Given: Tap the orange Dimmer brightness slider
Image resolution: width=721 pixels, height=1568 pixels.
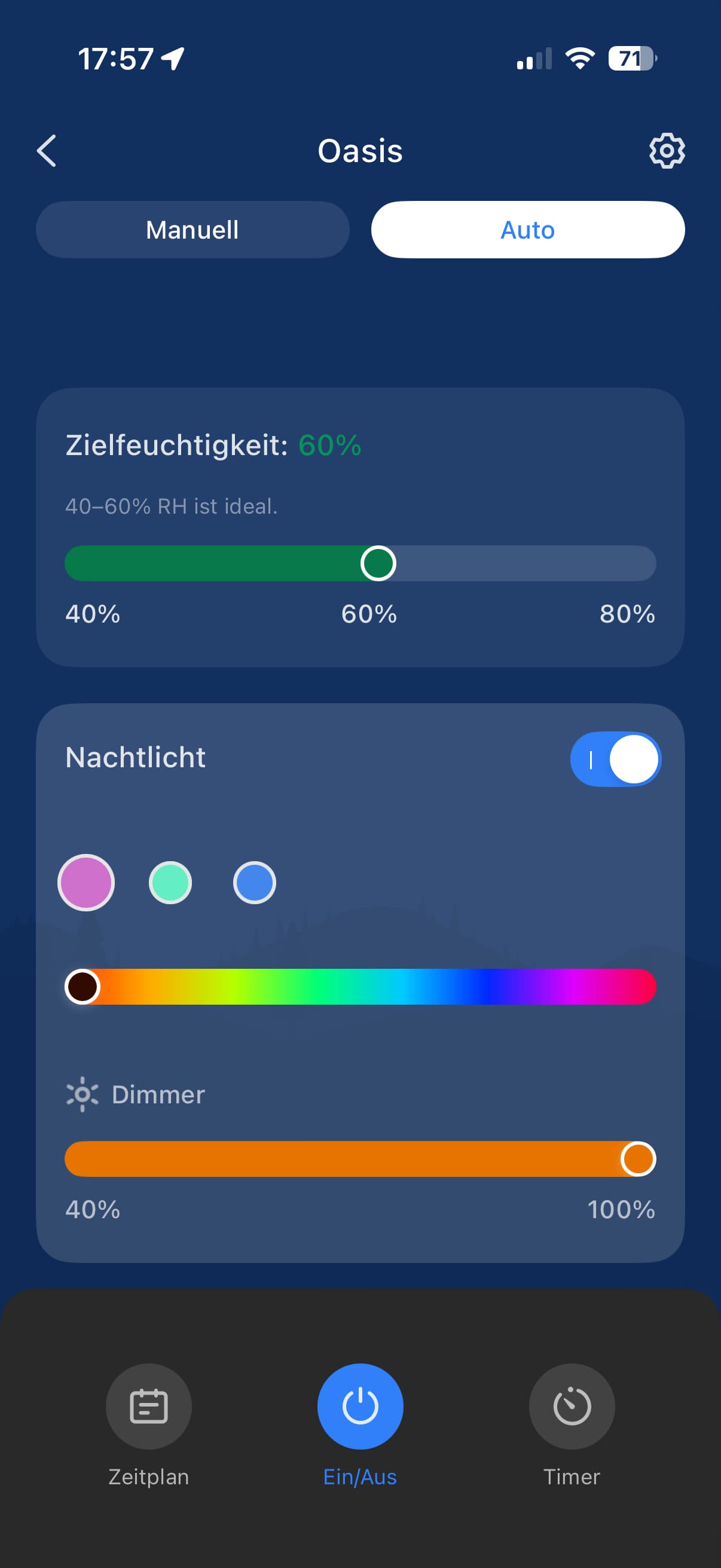Looking at the screenshot, I should [360, 1159].
